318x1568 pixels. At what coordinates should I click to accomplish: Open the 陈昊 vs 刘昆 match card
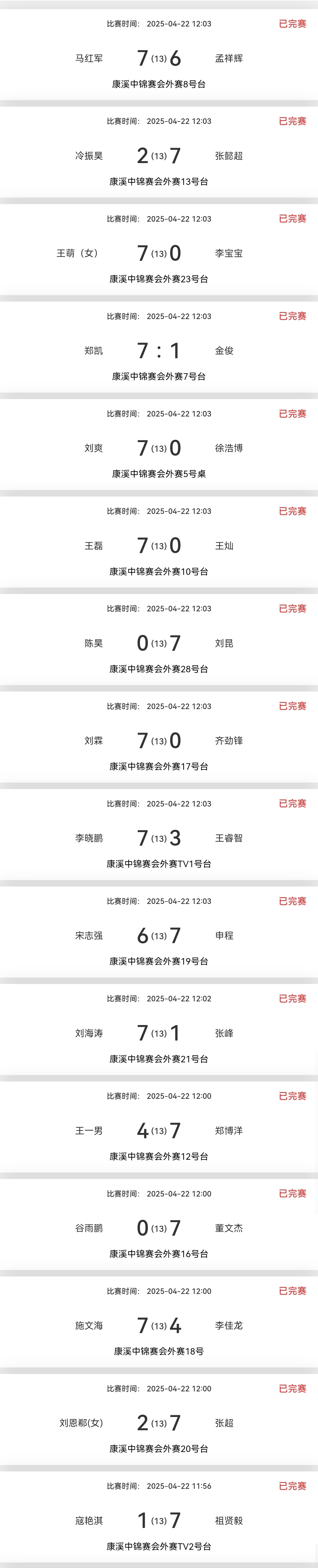pos(158,643)
